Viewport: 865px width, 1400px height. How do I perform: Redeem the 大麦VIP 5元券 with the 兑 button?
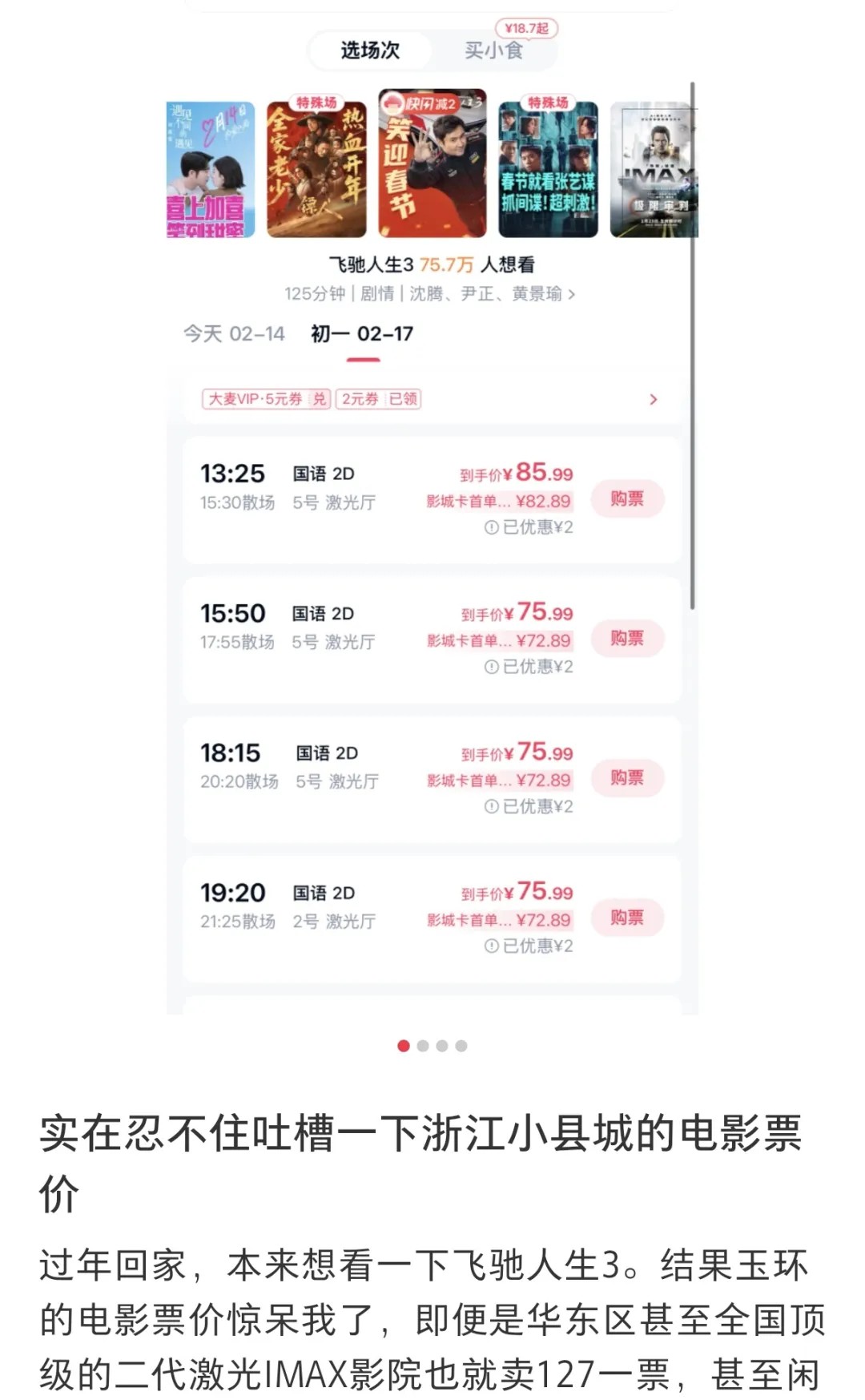(320, 397)
